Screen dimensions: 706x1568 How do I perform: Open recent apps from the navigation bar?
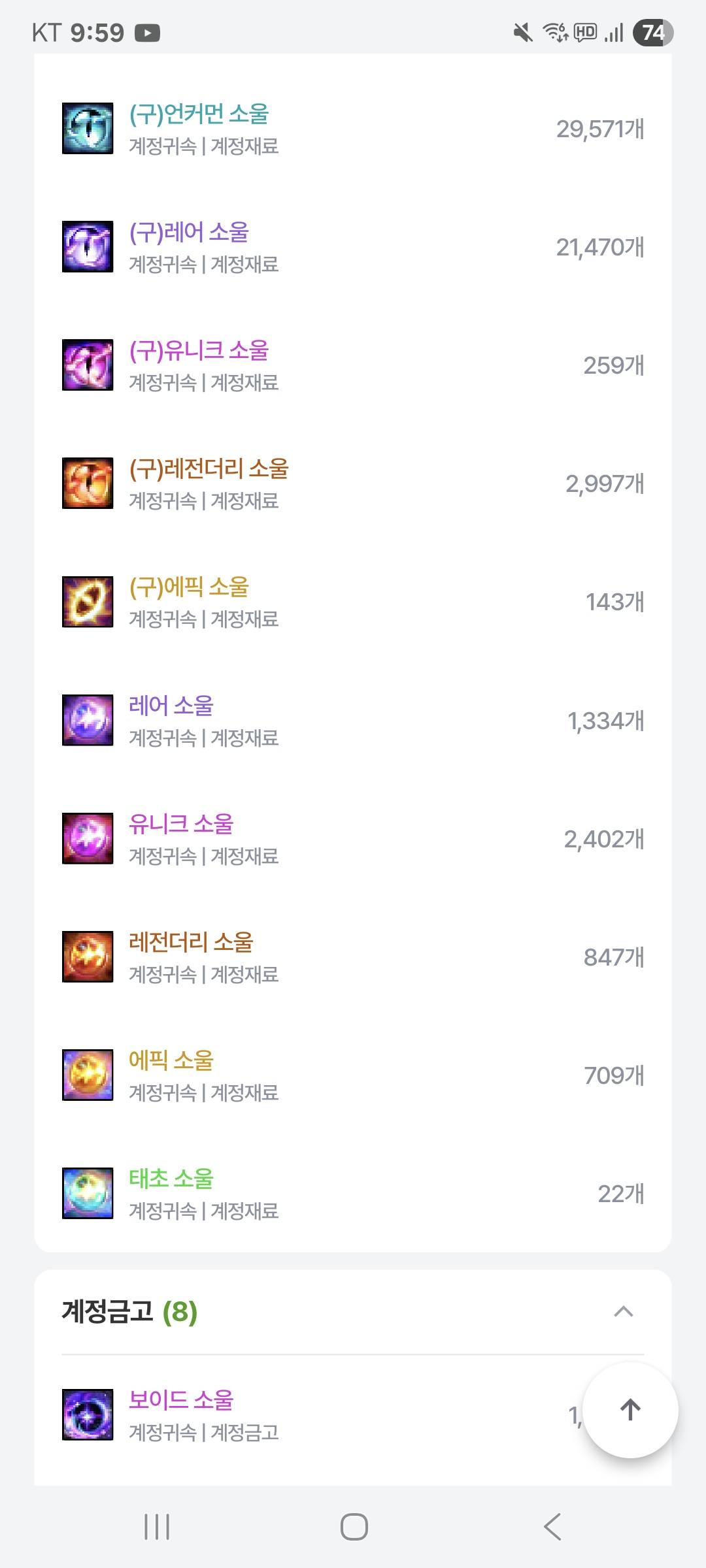(x=157, y=1527)
